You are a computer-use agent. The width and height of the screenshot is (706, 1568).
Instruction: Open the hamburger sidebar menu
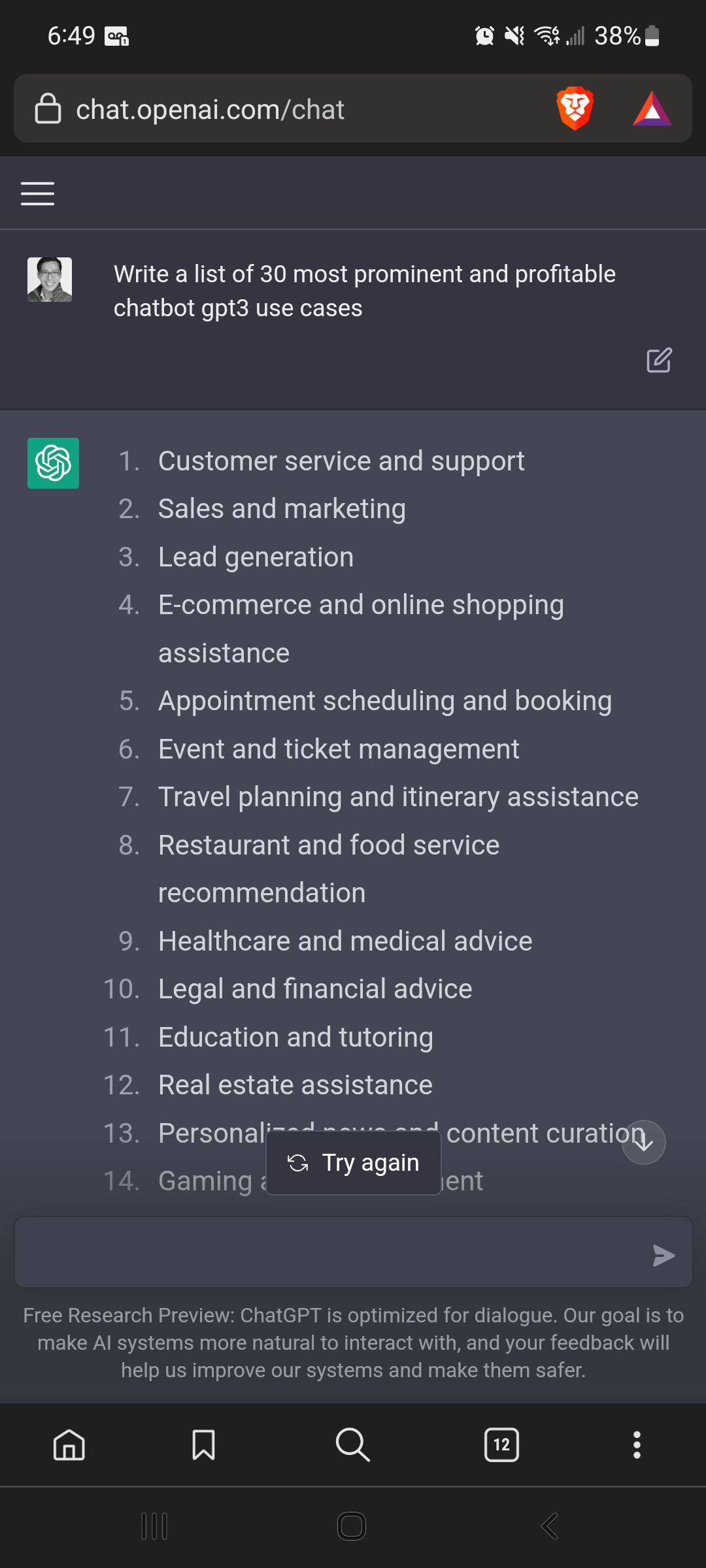click(x=37, y=193)
